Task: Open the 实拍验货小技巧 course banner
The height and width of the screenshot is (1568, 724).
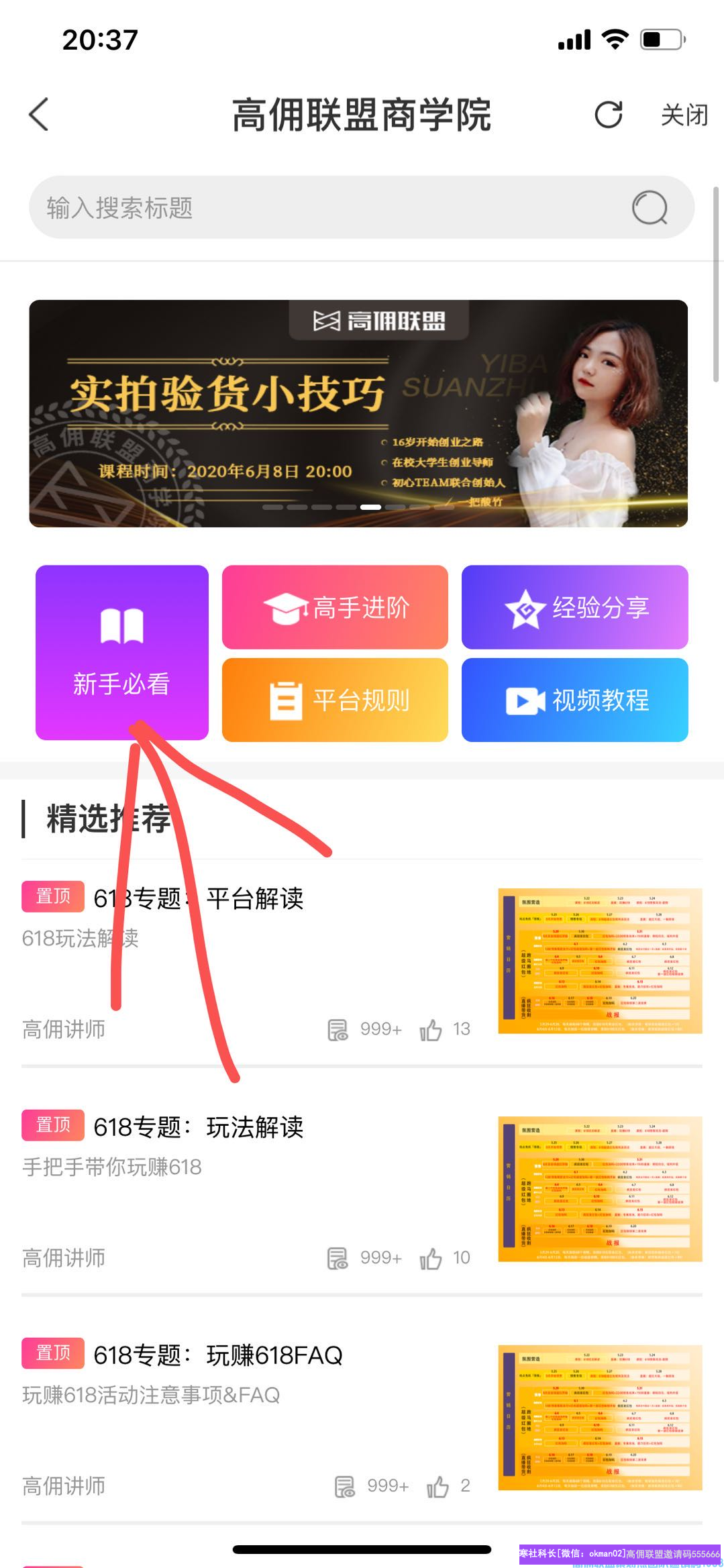Action: (x=358, y=413)
